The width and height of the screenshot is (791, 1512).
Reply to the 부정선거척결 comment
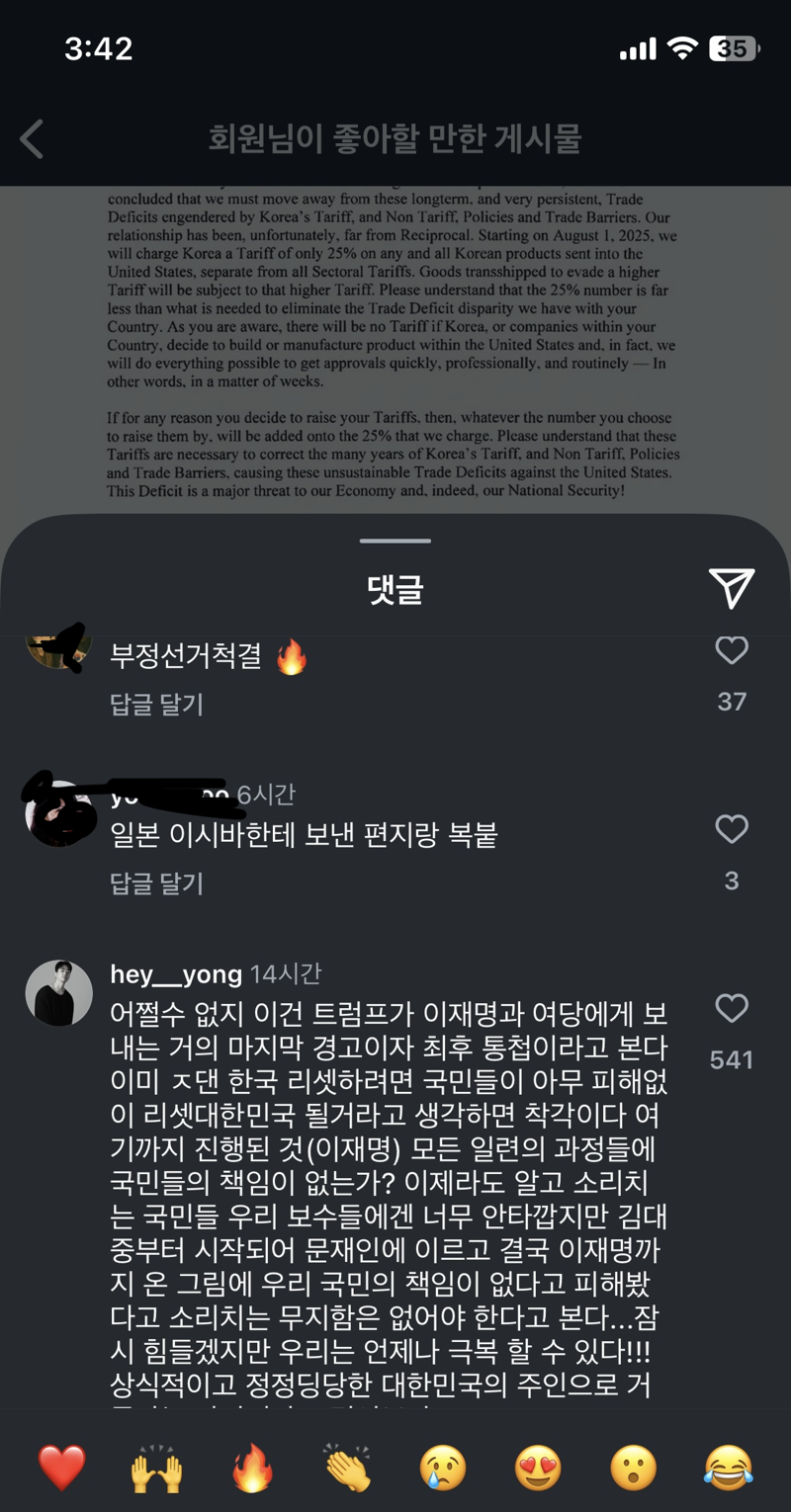(156, 704)
